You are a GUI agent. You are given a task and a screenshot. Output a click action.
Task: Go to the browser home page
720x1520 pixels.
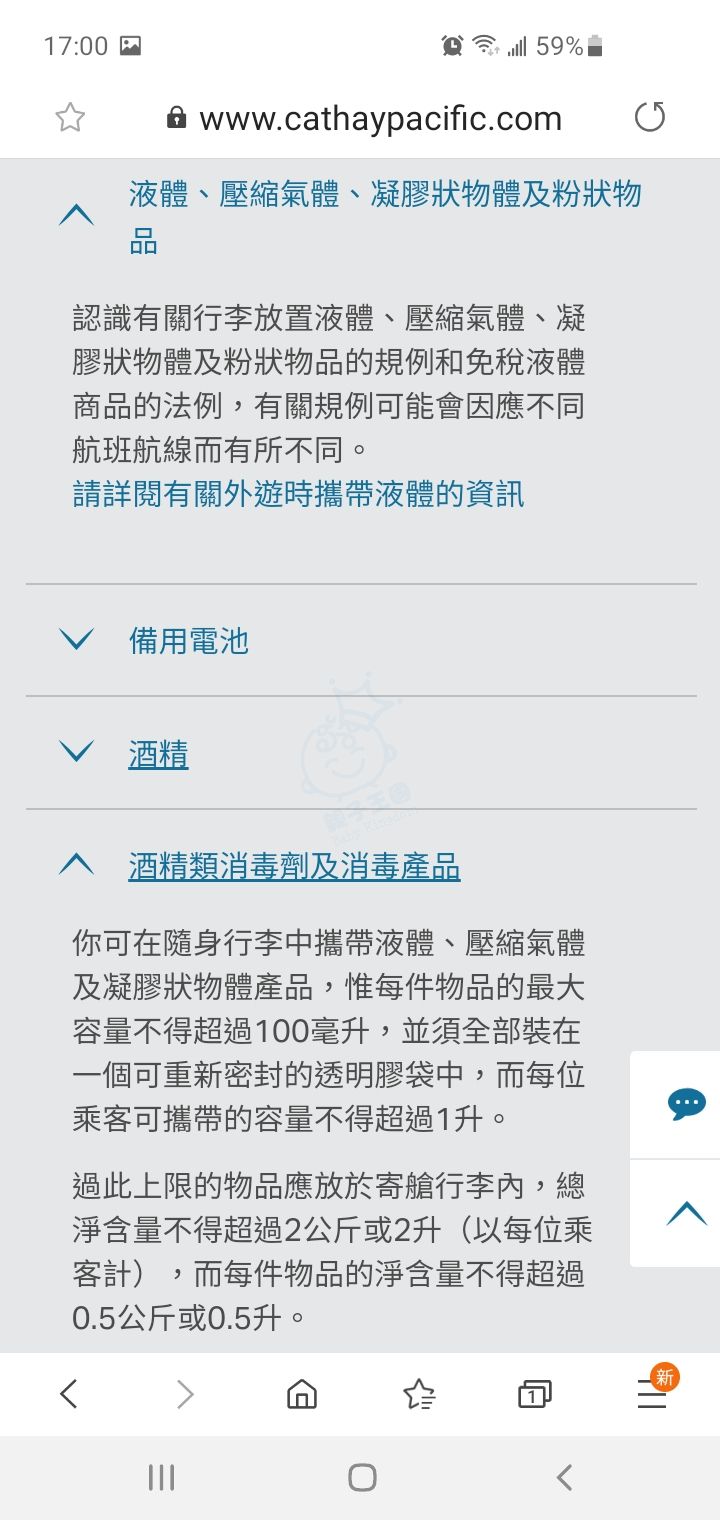[301, 1394]
